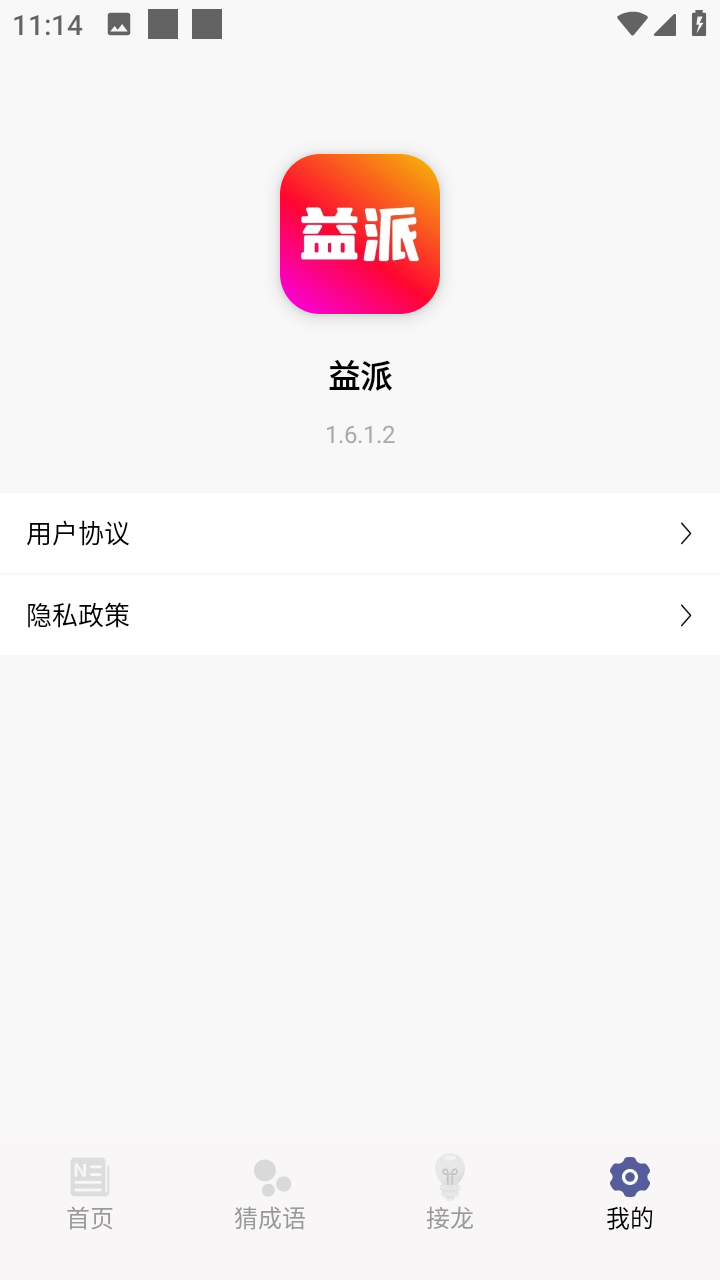Viewport: 720px width, 1280px height.
Task: Switch to the 首页 tab
Action: coord(90,1194)
